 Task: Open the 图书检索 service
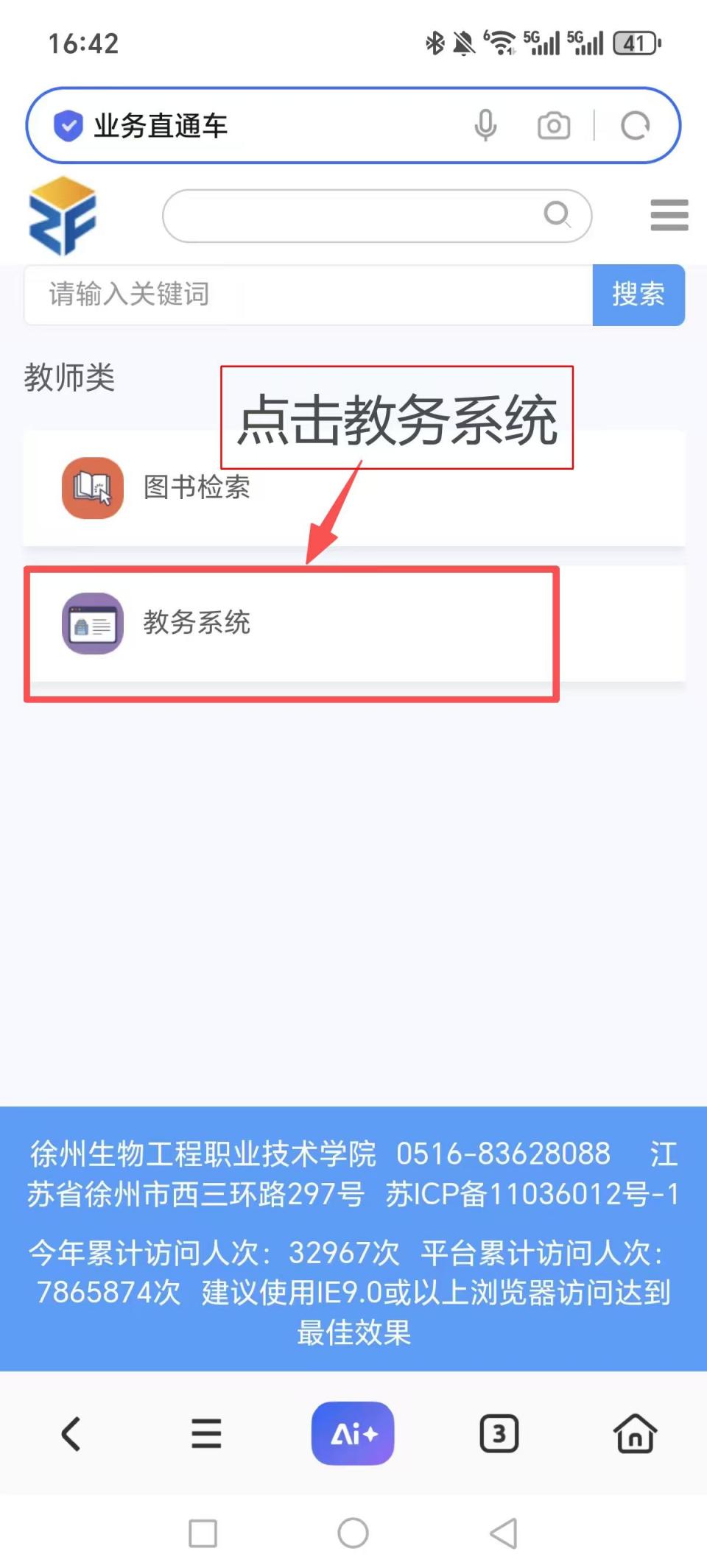(x=195, y=487)
